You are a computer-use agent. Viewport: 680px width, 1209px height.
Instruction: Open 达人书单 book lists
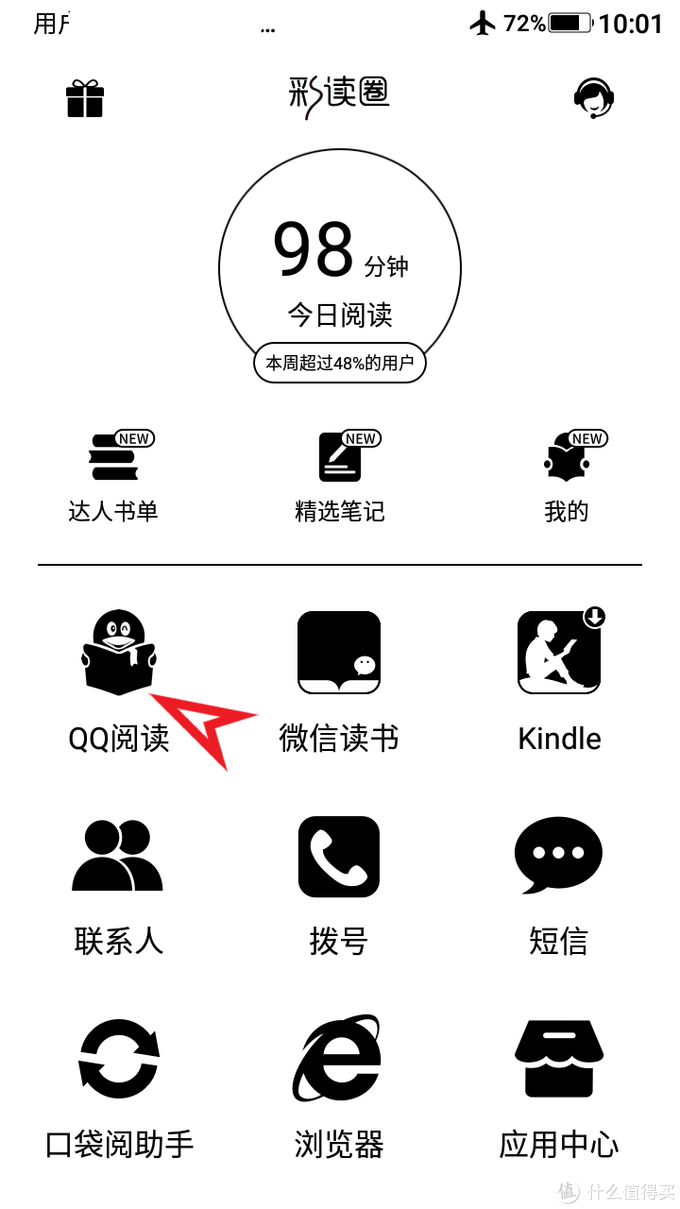[113, 476]
